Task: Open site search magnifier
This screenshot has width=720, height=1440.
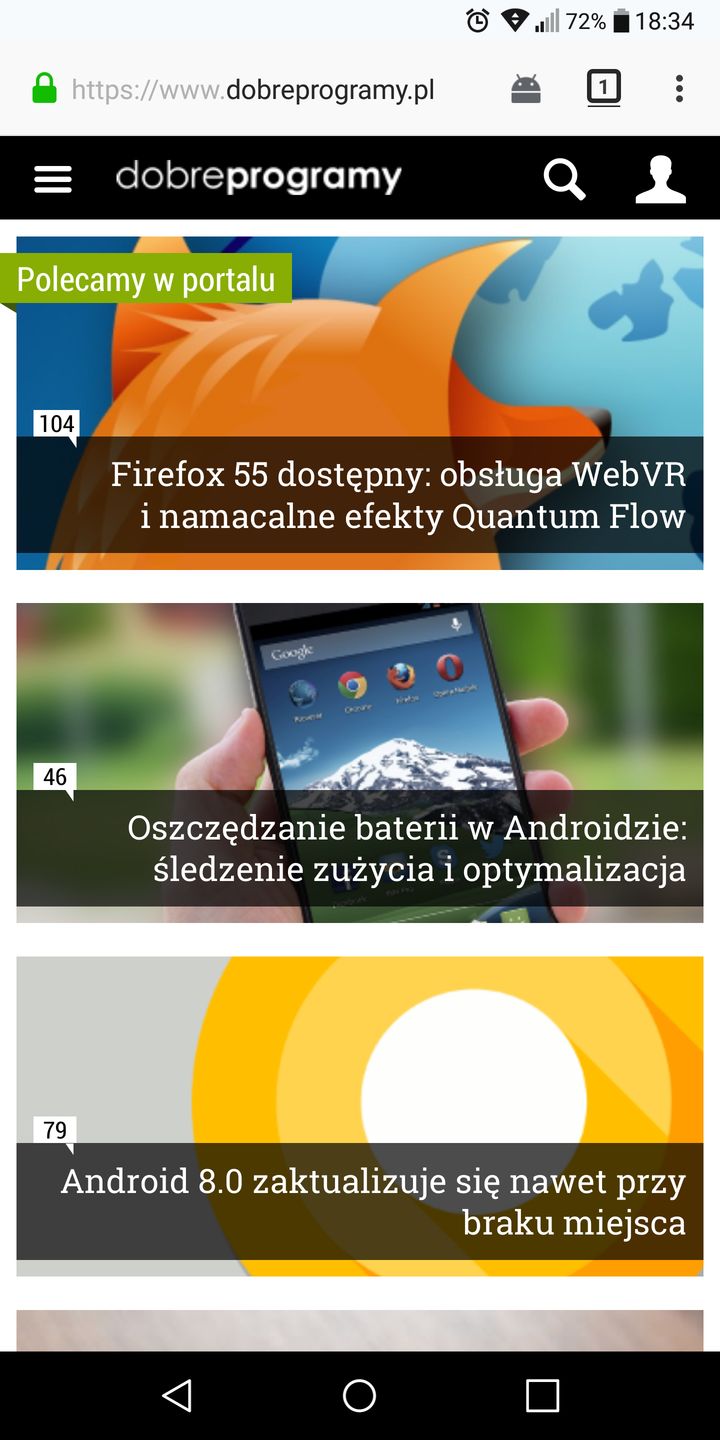Action: pos(564,179)
